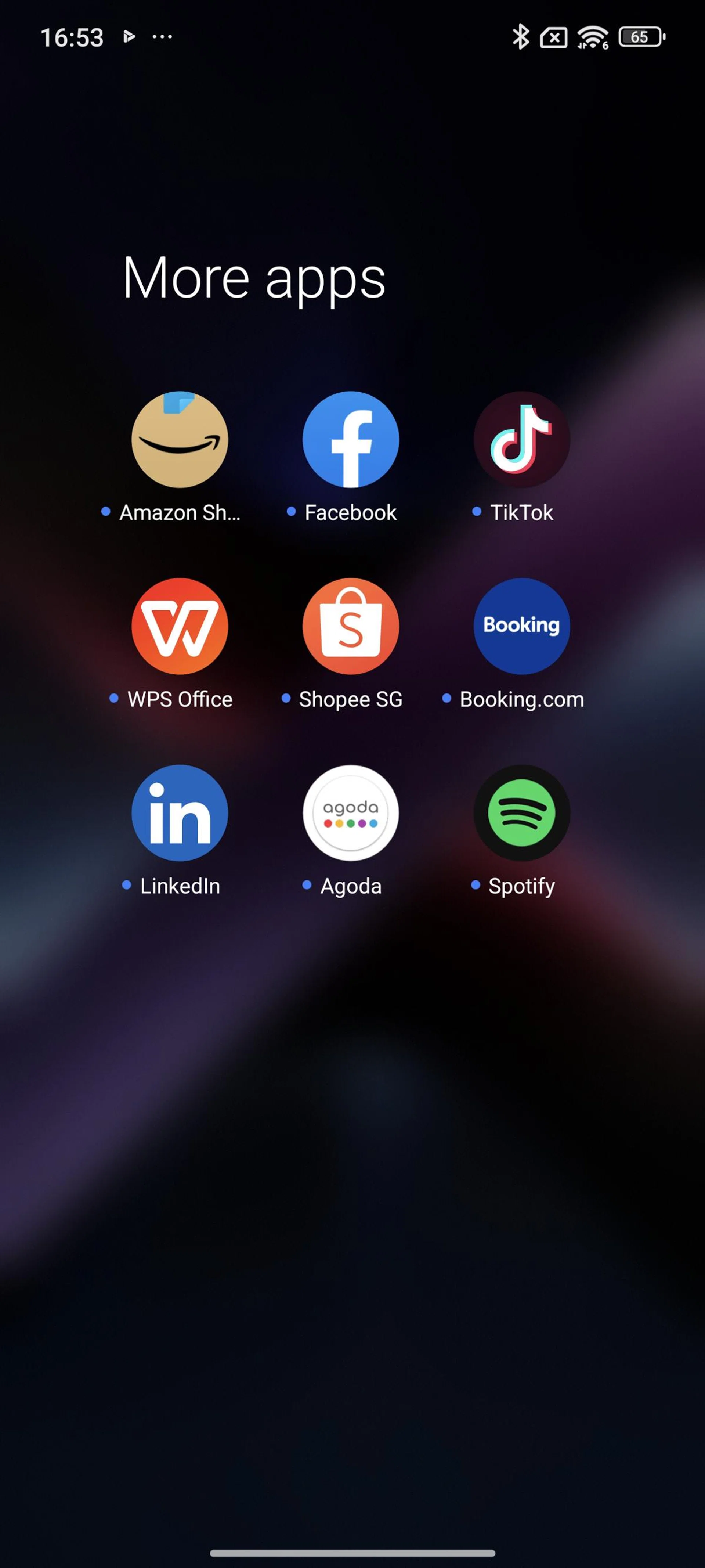Open the TikTok app
The width and height of the screenshot is (705, 1568).
pos(521,440)
